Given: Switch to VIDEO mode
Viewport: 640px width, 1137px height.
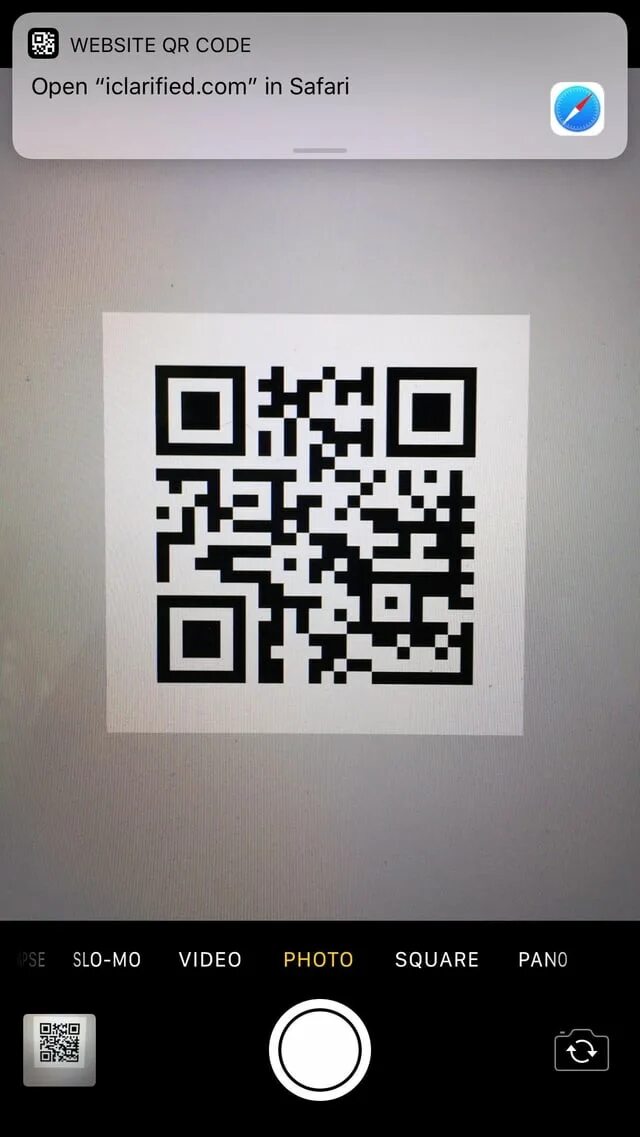Looking at the screenshot, I should pyautogui.click(x=210, y=960).
